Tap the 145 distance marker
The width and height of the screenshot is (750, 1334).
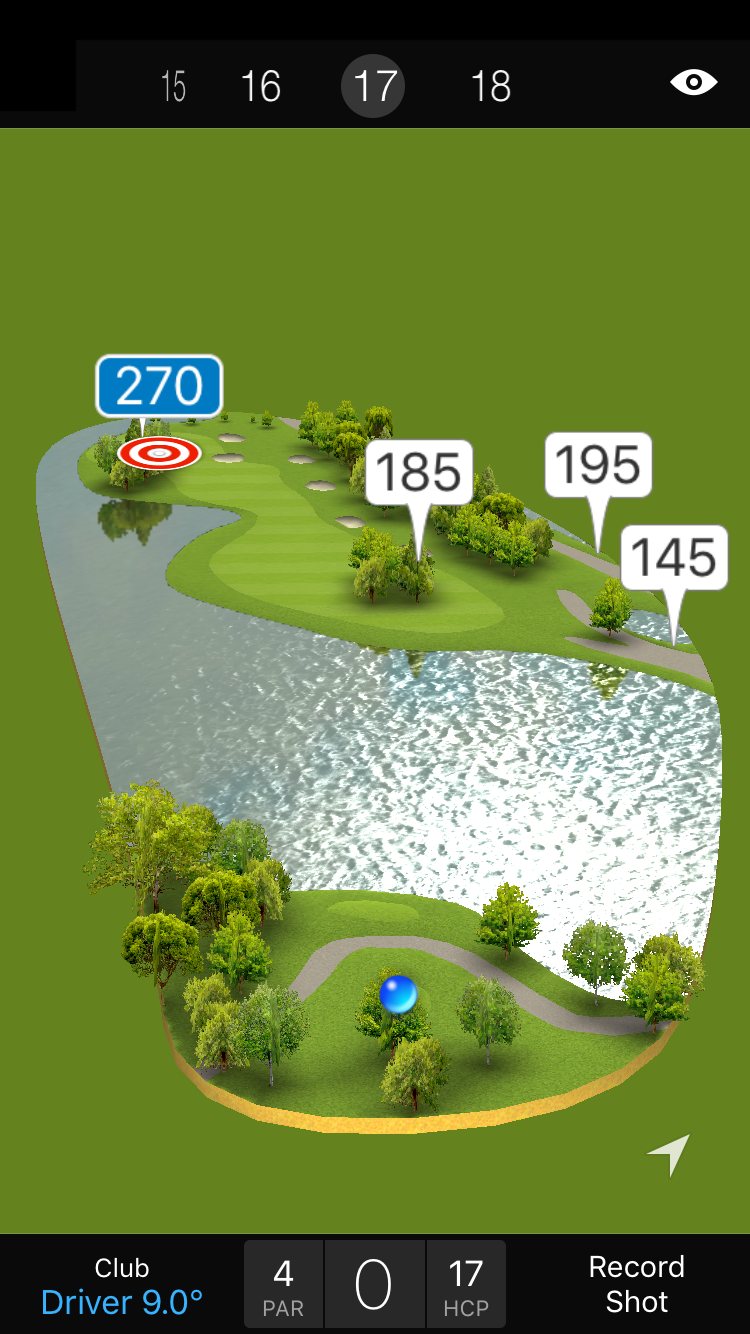click(x=674, y=557)
